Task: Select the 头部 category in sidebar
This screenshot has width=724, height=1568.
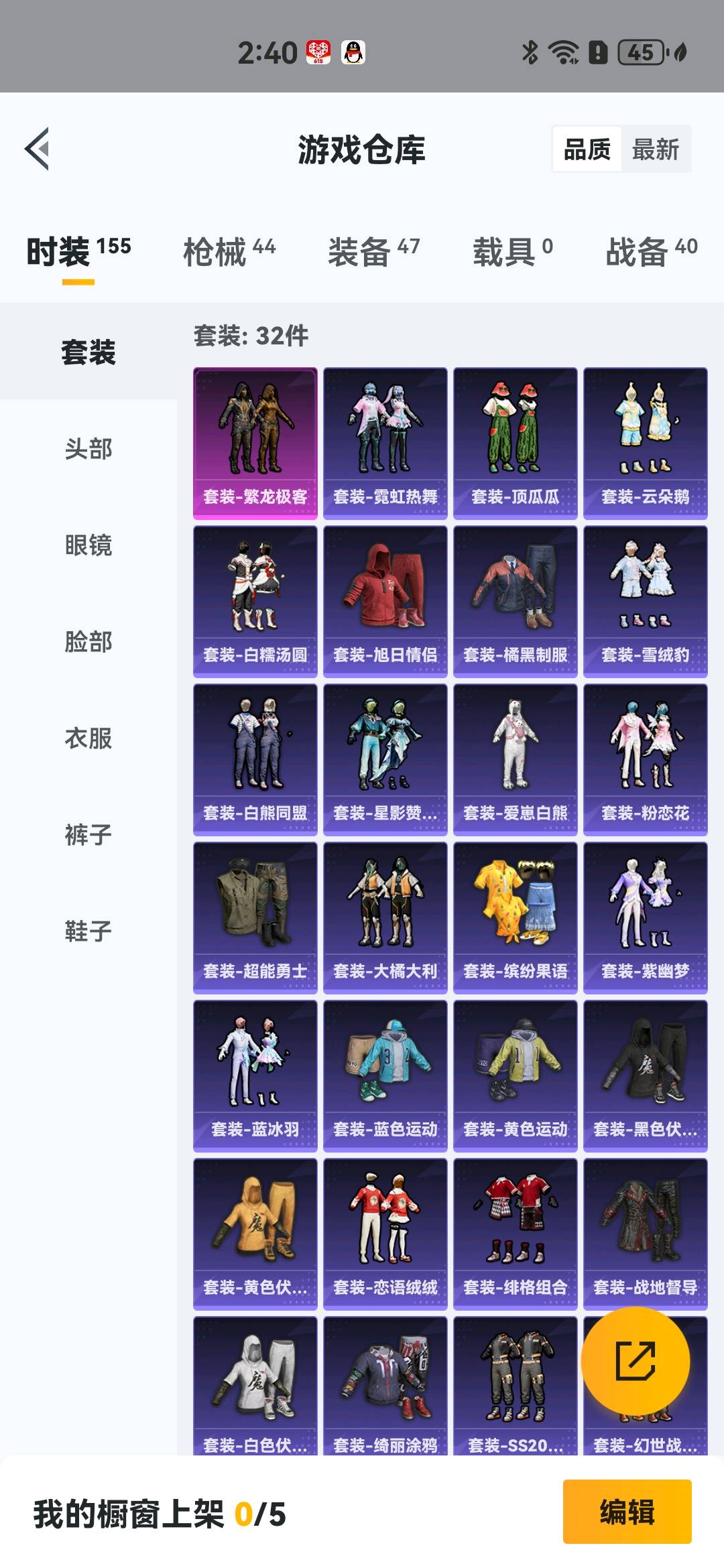Action: [x=88, y=448]
